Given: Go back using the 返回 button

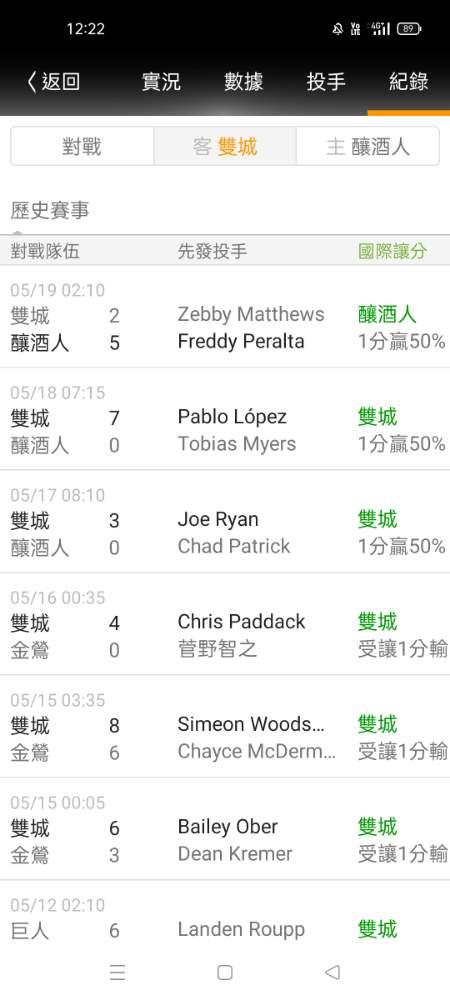Looking at the screenshot, I should pyautogui.click(x=54, y=82).
